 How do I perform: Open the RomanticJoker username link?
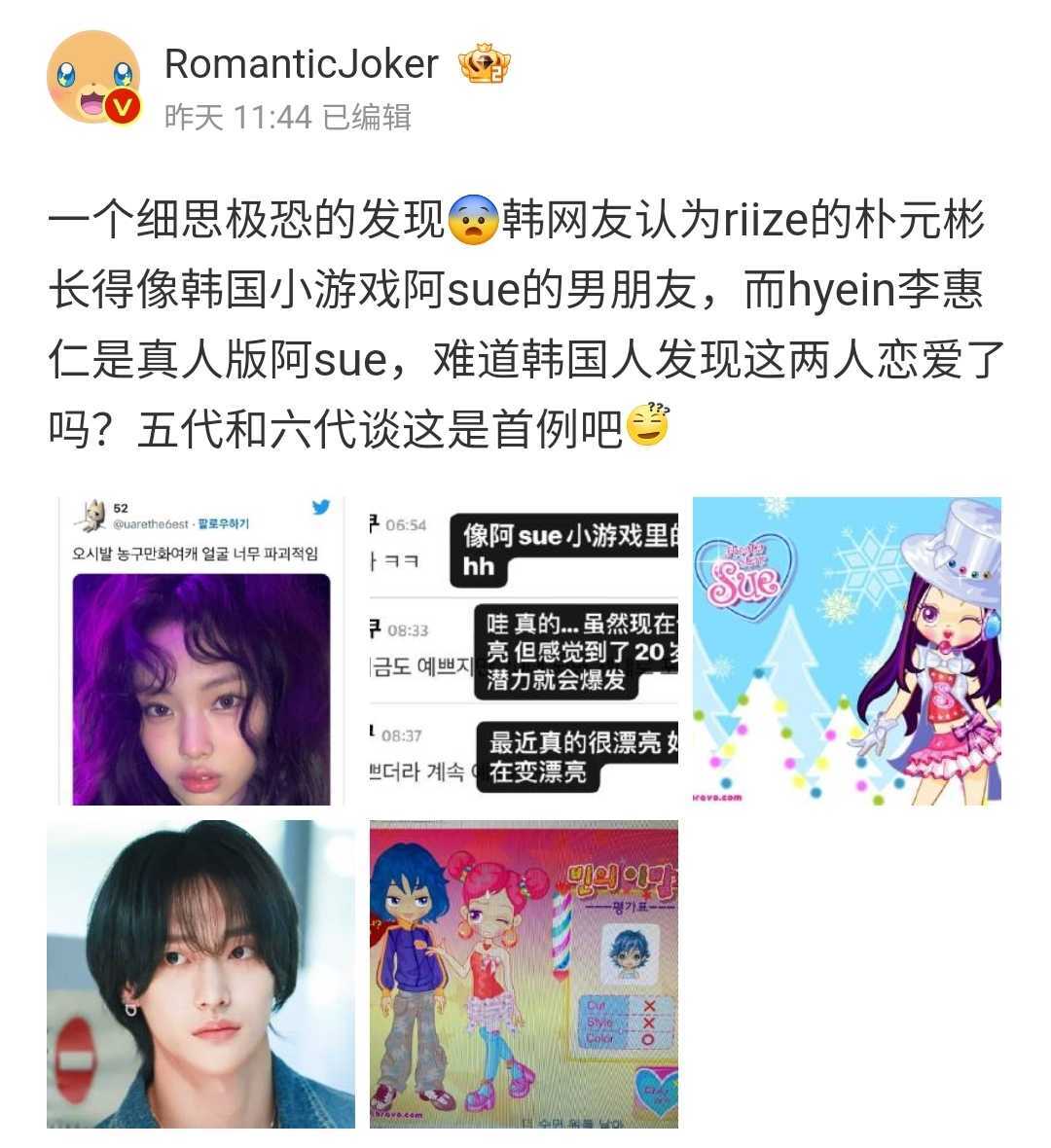302,64
